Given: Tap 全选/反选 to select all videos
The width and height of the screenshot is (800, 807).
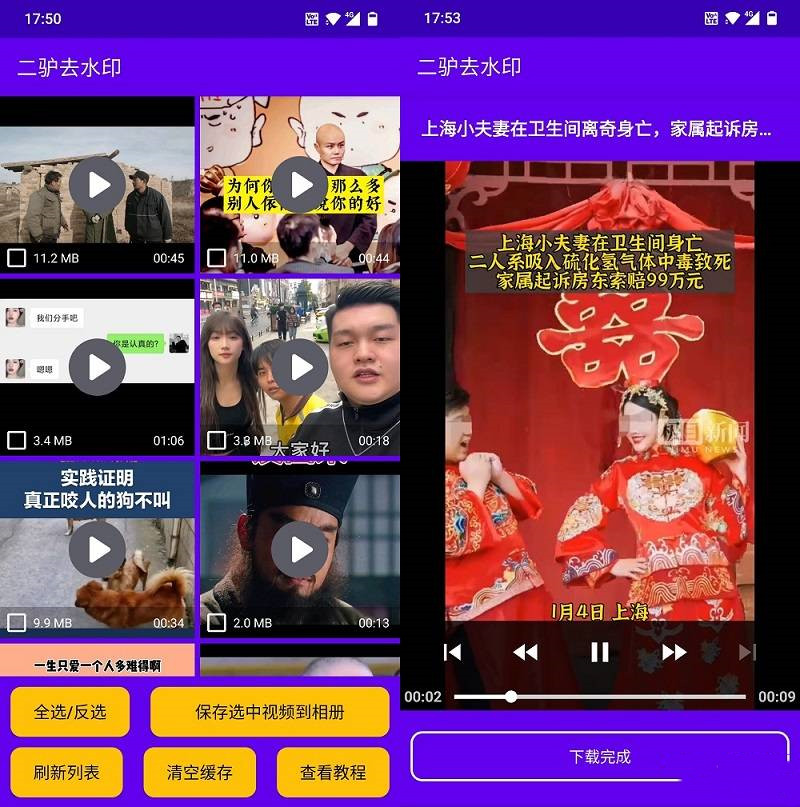Looking at the screenshot, I should [x=70, y=712].
